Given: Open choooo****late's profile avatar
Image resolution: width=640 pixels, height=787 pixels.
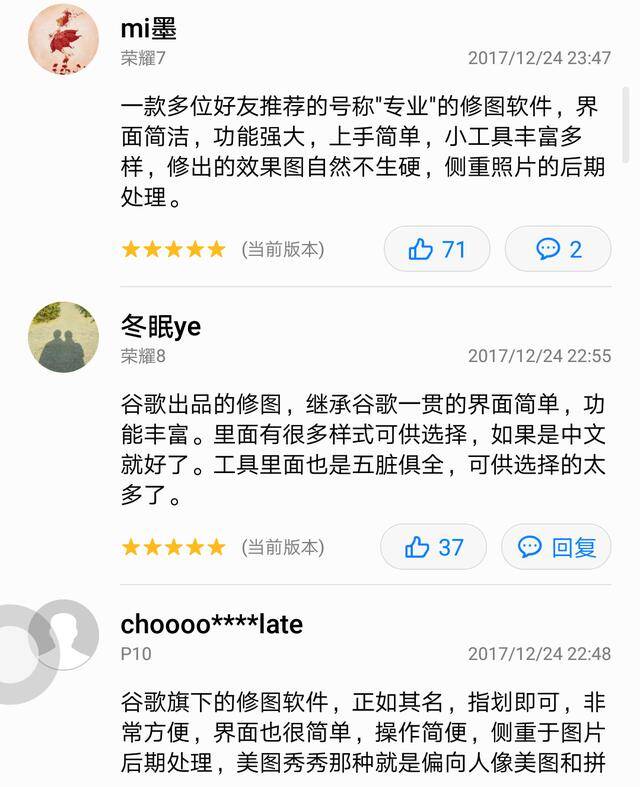Looking at the screenshot, I should [x=63, y=635].
